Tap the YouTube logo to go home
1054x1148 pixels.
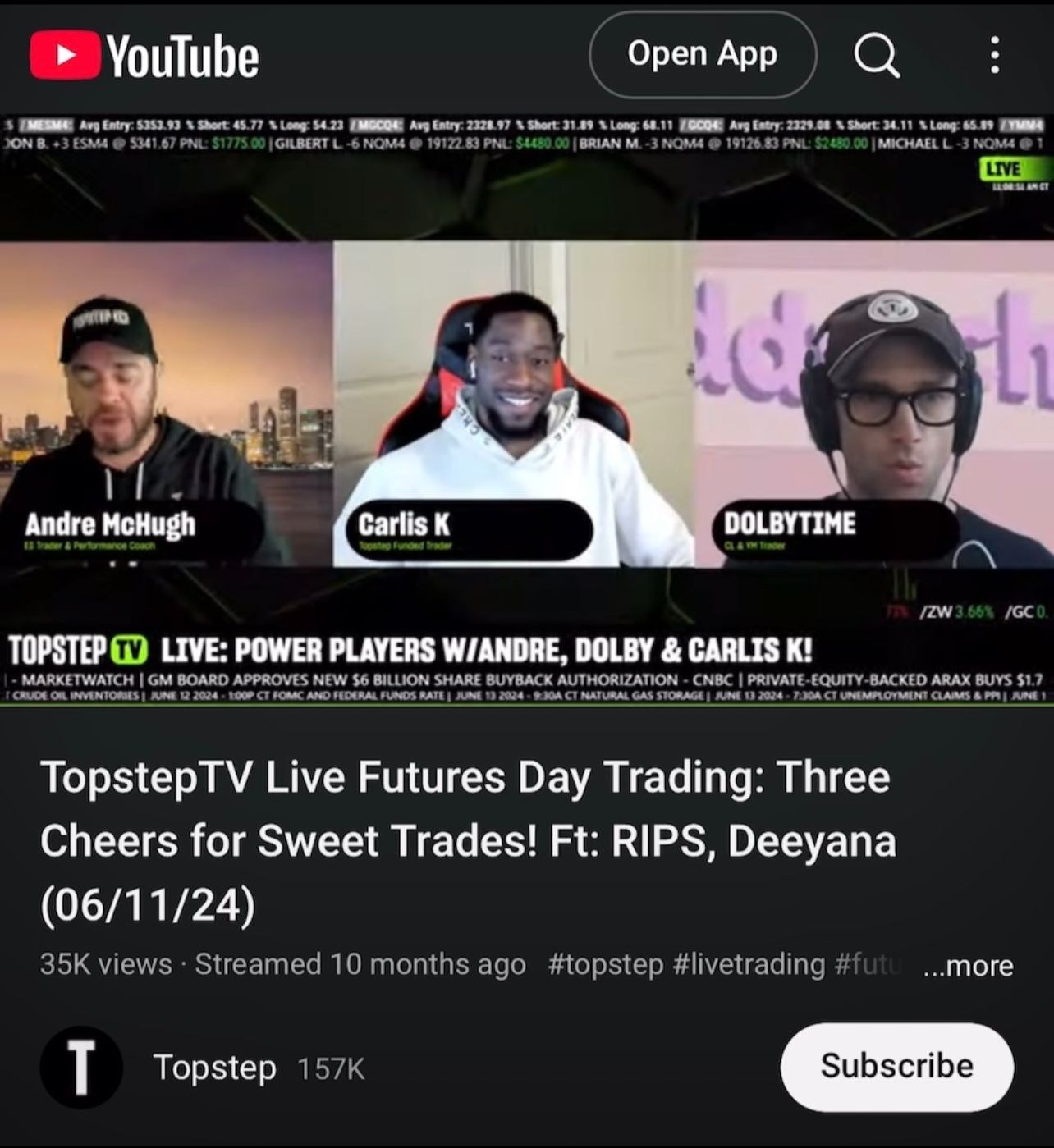click(144, 55)
